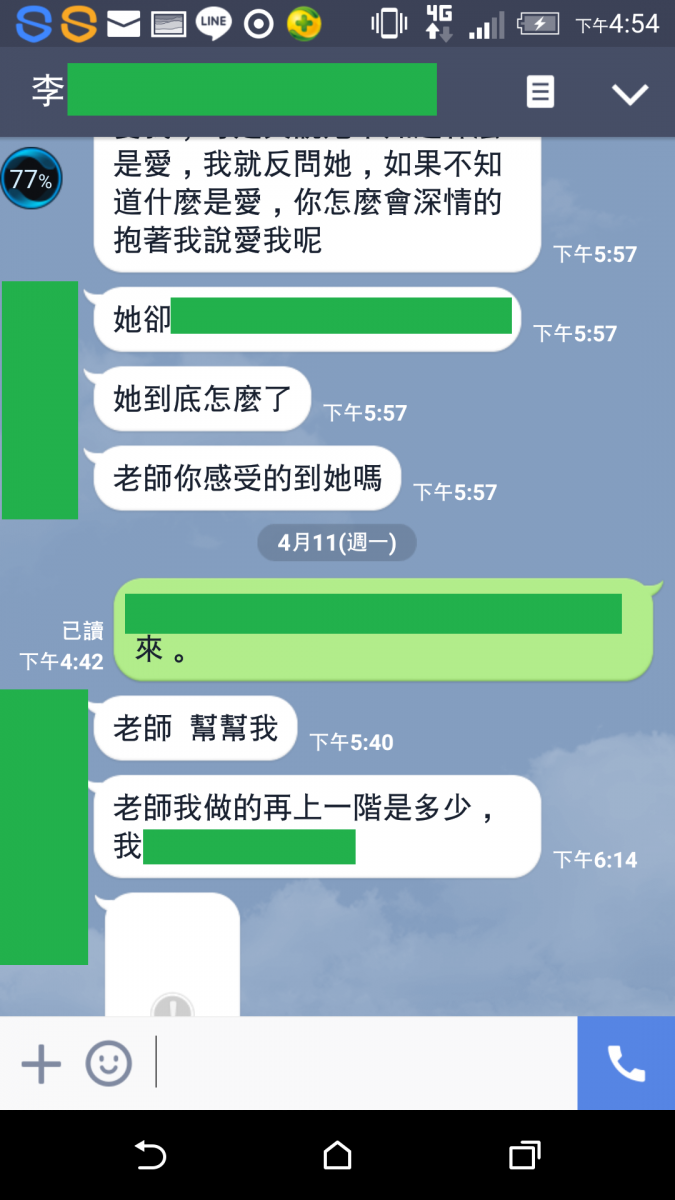
Task: Expand the chat menu chevron
Action: pyautogui.click(x=630, y=94)
